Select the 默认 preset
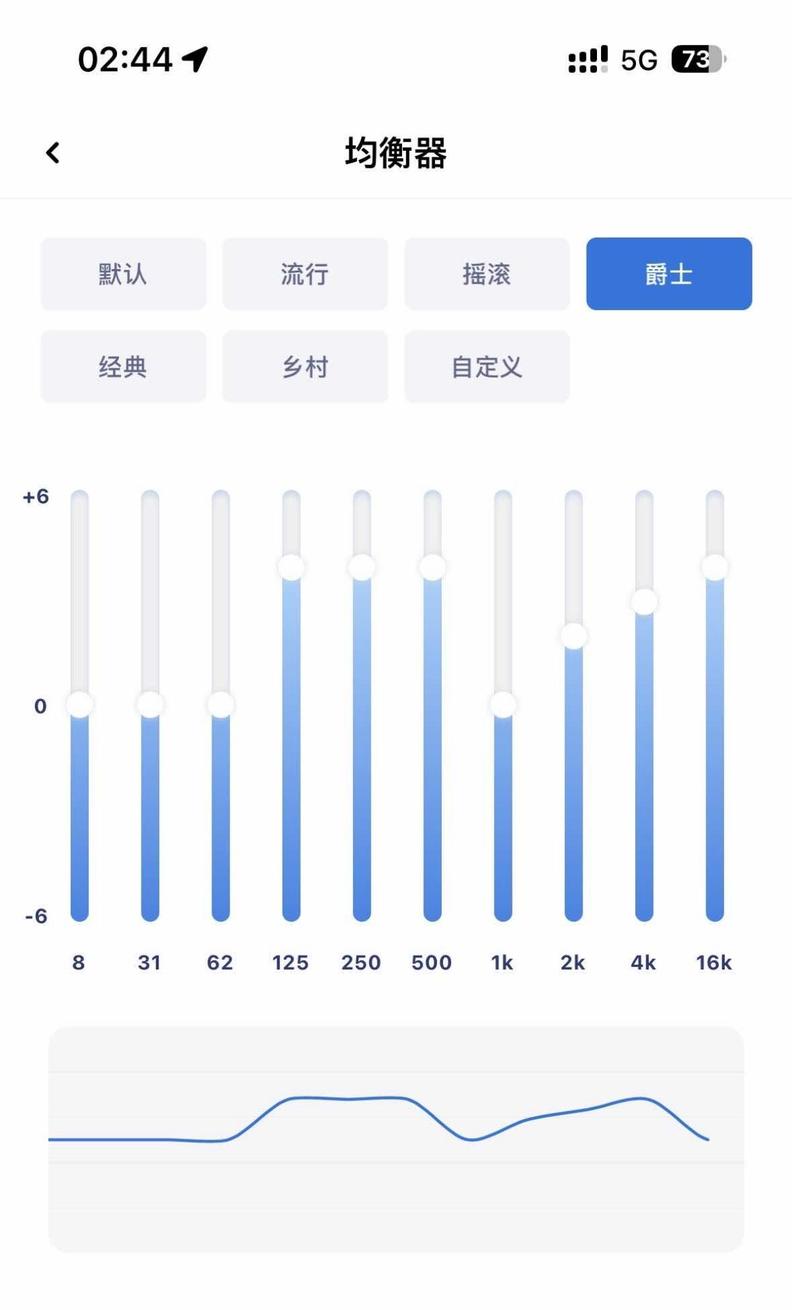Viewport: 800px width, 1310px height. pos(123,274)
